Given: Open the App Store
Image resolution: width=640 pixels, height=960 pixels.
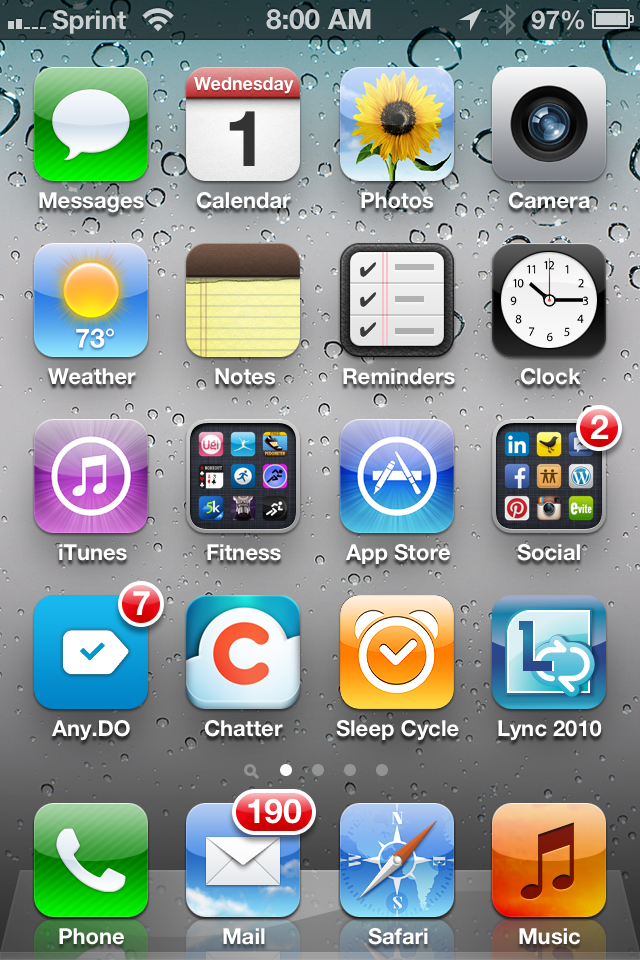Looking at the screenshot, I should 397,477.
